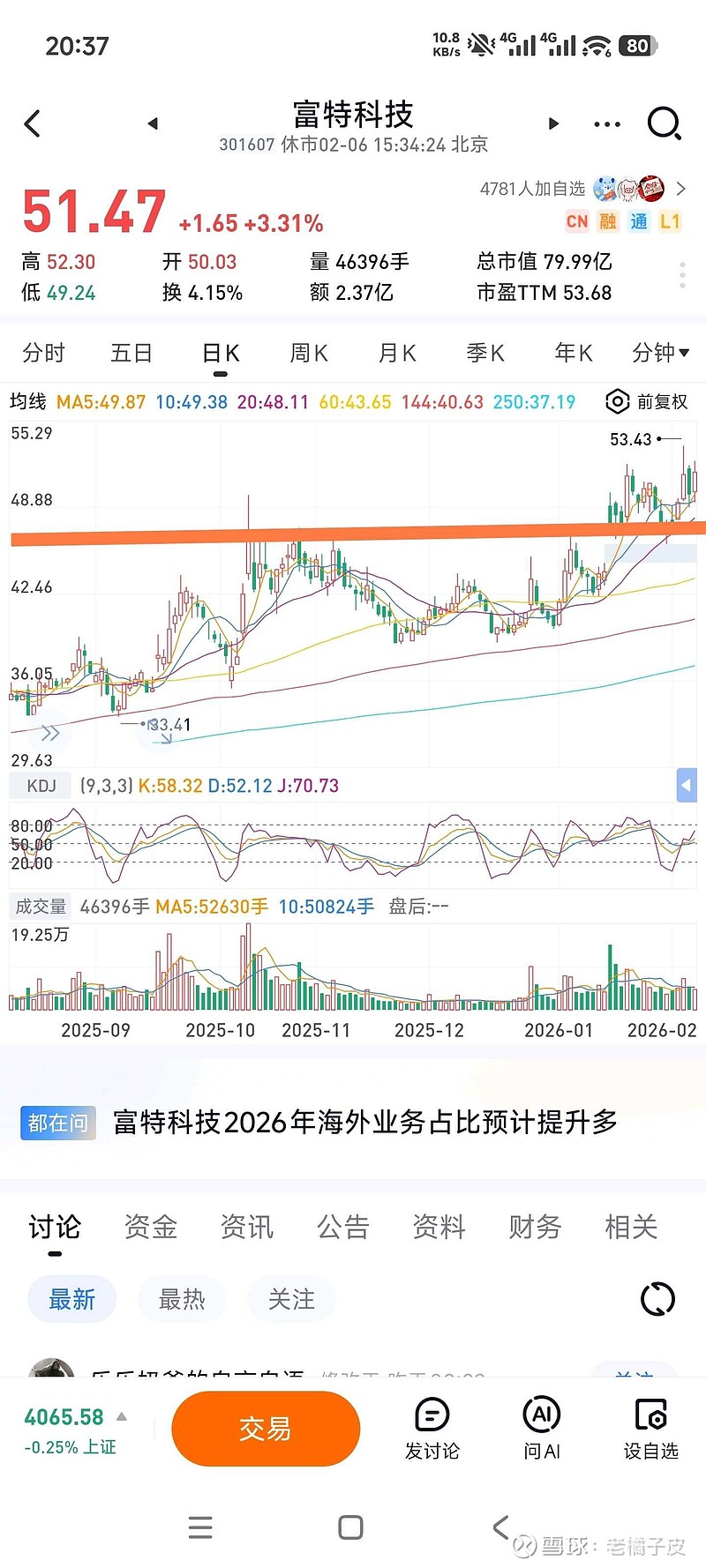Switch to the 财务 tab
The width and height of the screenshot is (706, 1568).
pyautogui.click(x=533, y=1227)
